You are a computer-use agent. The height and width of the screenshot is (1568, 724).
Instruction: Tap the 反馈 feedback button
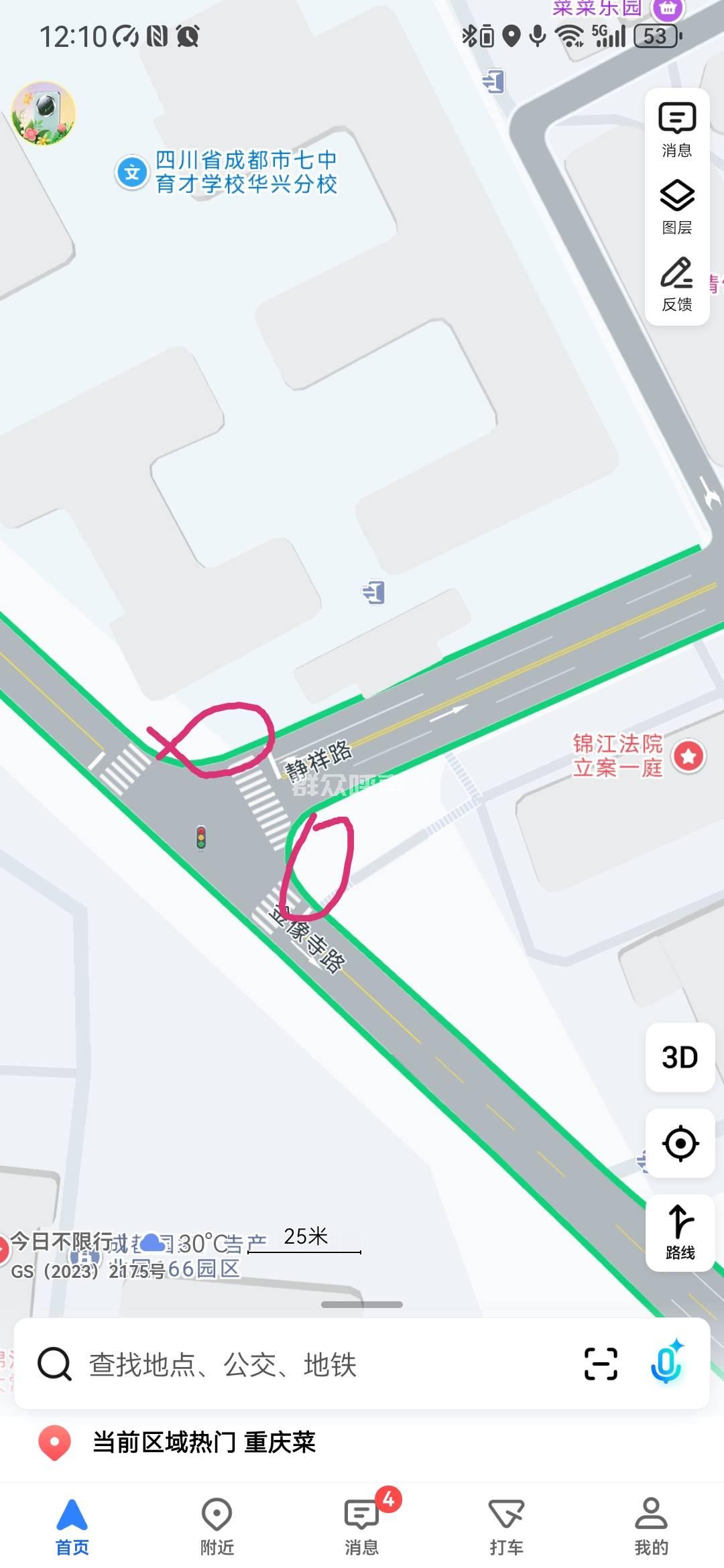click(677, 284)
